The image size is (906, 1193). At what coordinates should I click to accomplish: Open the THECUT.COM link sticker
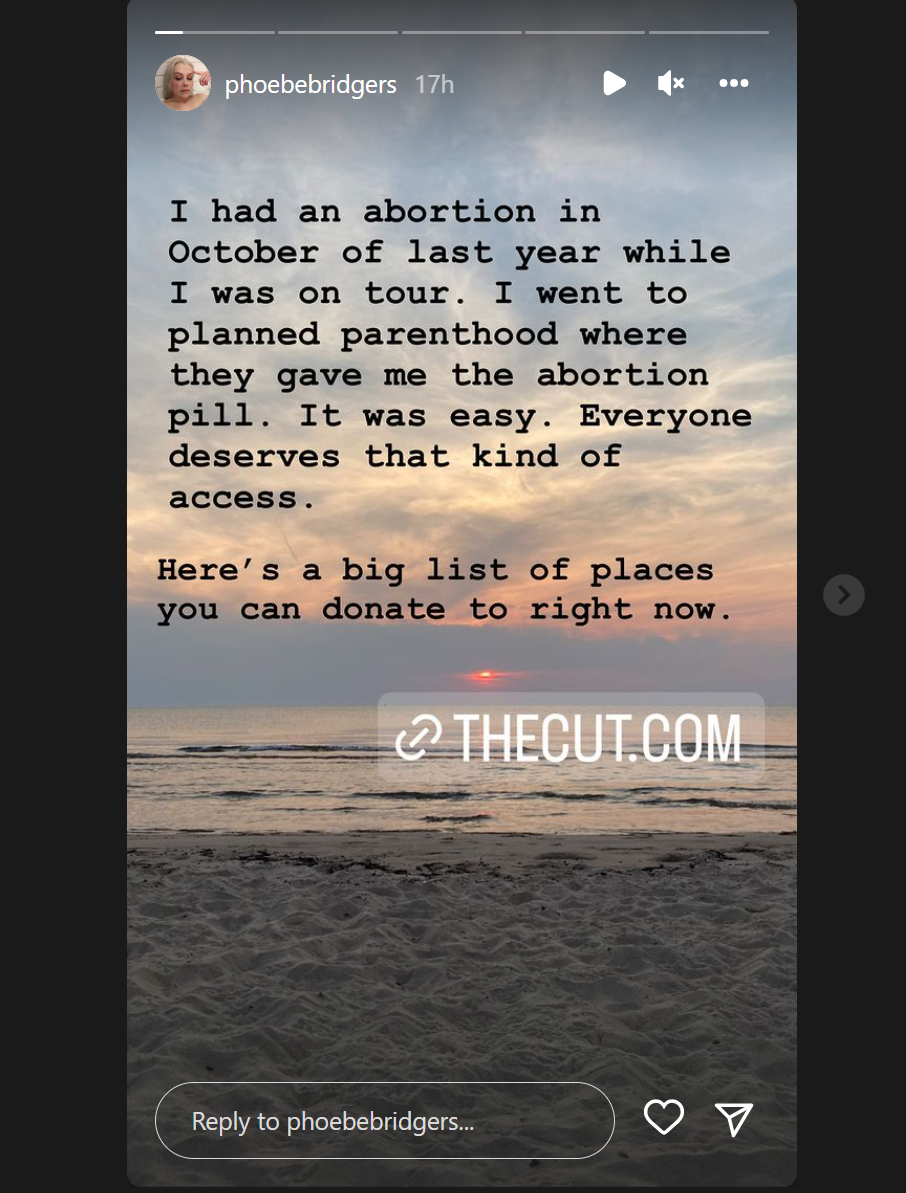pos(571,738)
